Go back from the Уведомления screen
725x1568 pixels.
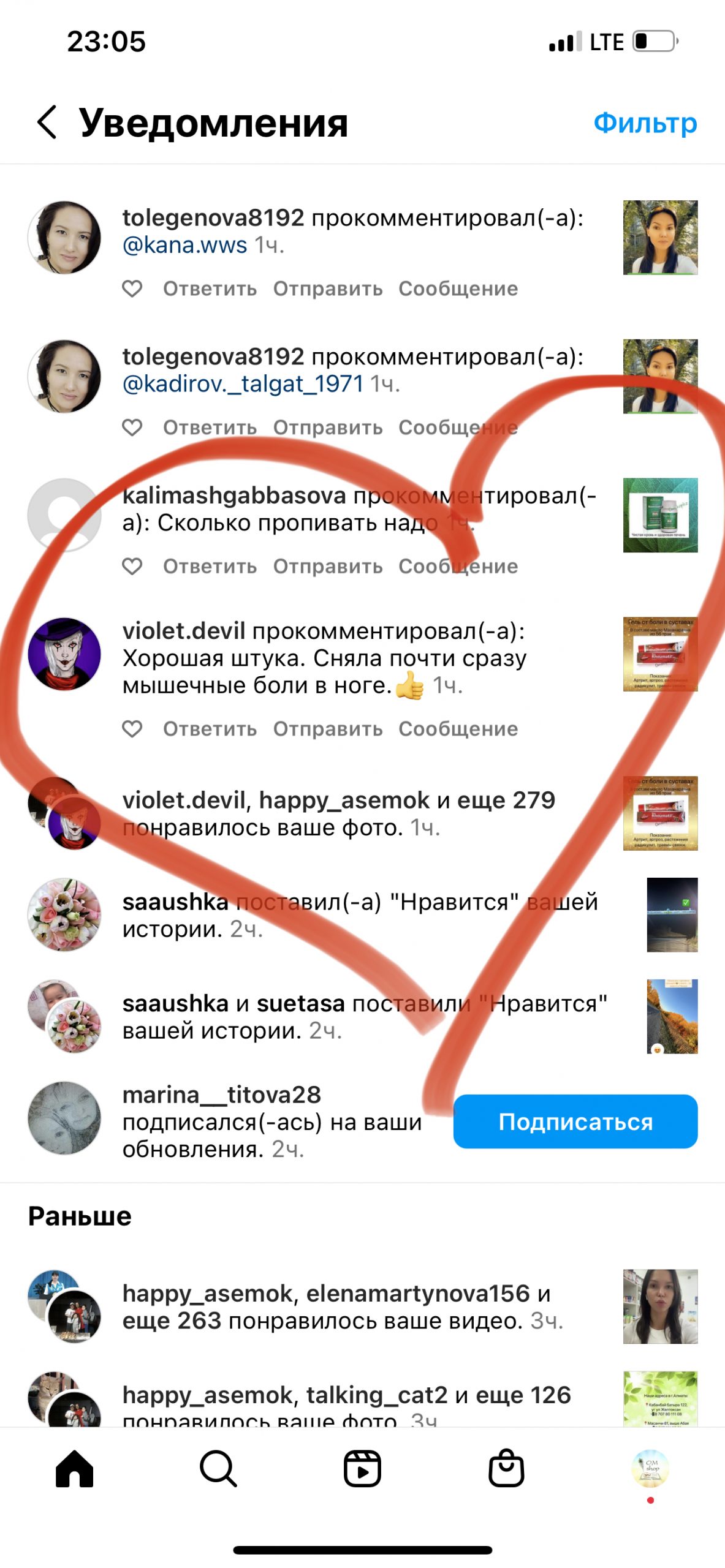pyautogui.click(x=47, y=122)
